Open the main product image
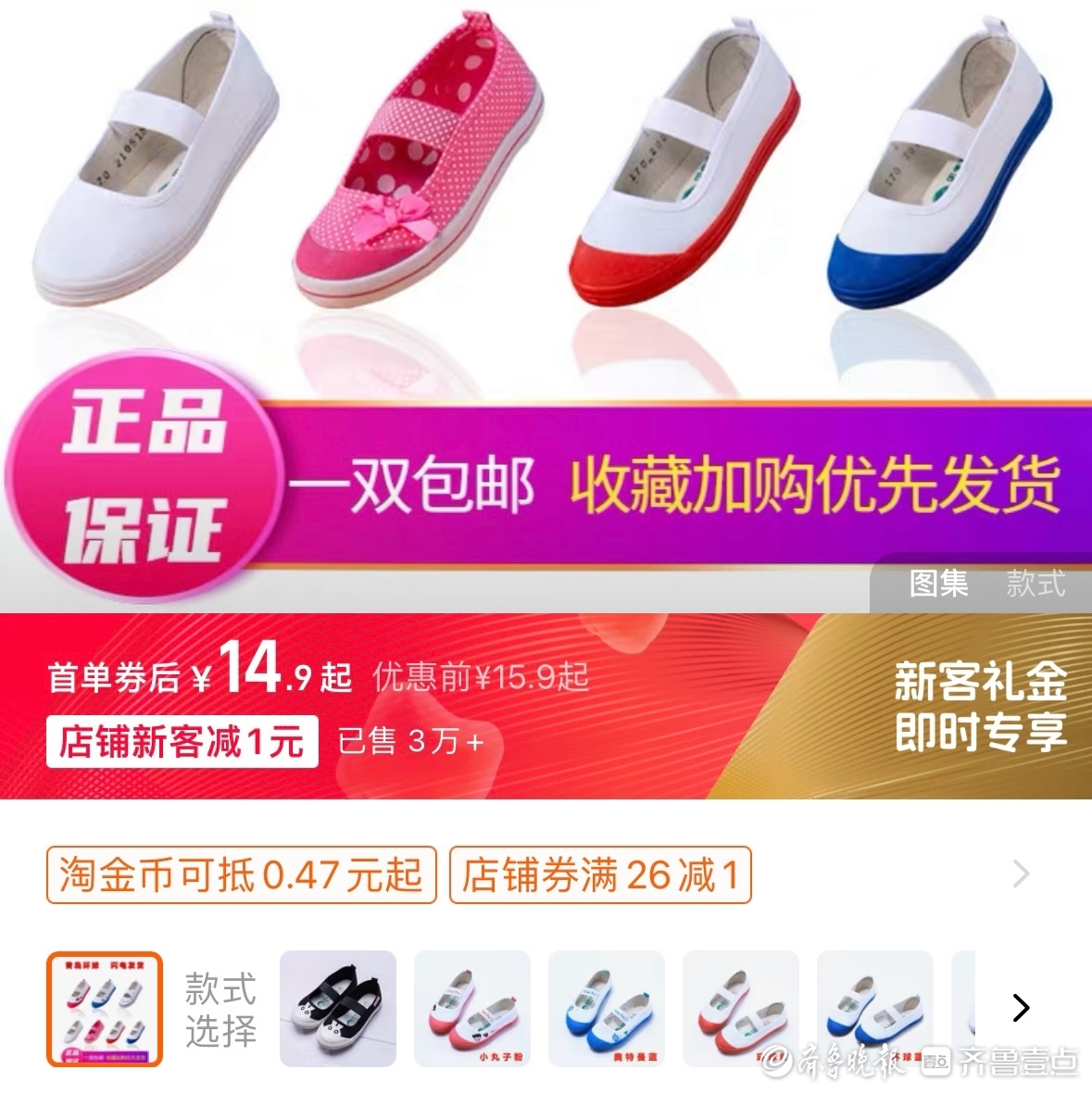 click(x=546, y=185)
